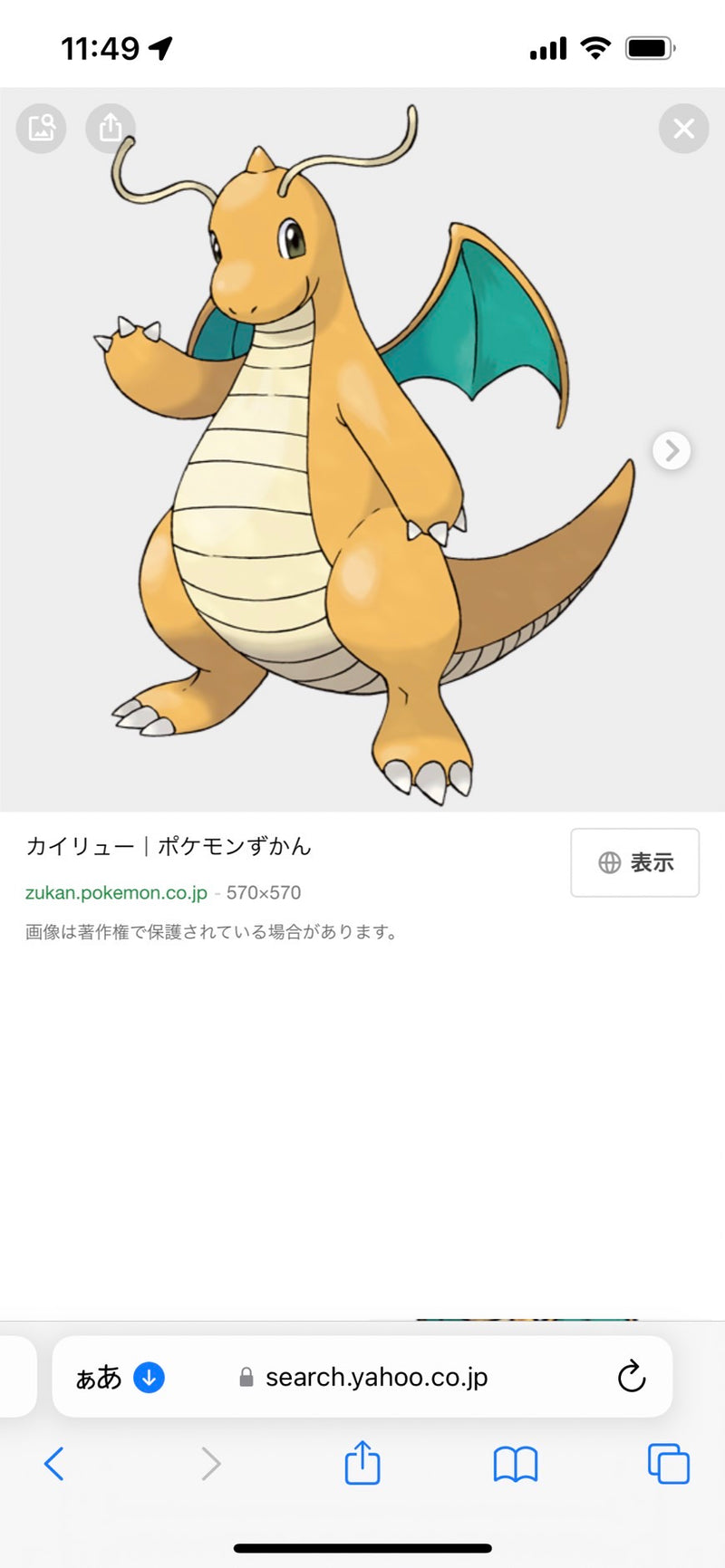Tap the reload icon in the address bar

tap(632, 1378)
